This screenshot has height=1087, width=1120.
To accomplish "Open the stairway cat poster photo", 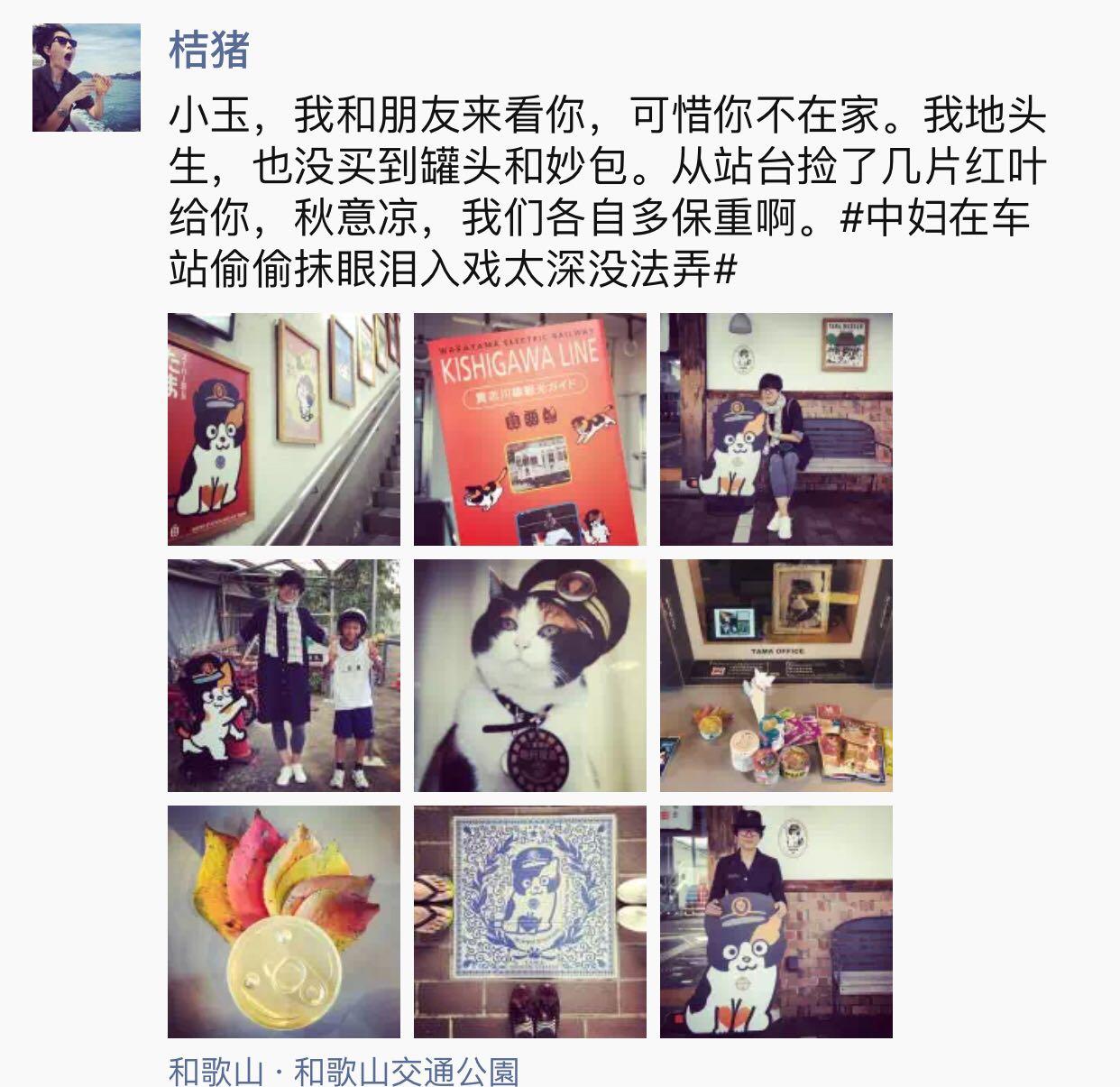I will click(x=284, y=429).
